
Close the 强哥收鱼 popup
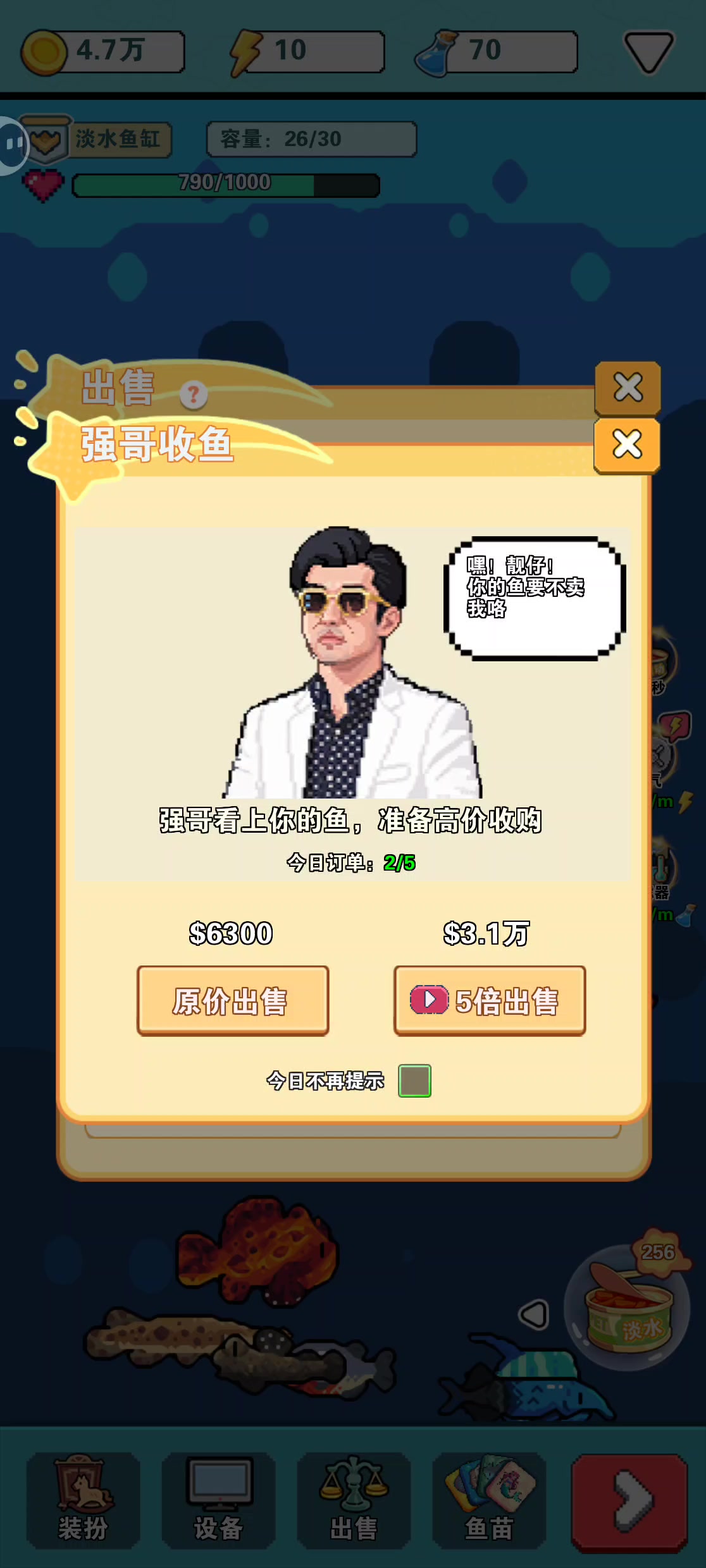point(627,444)
